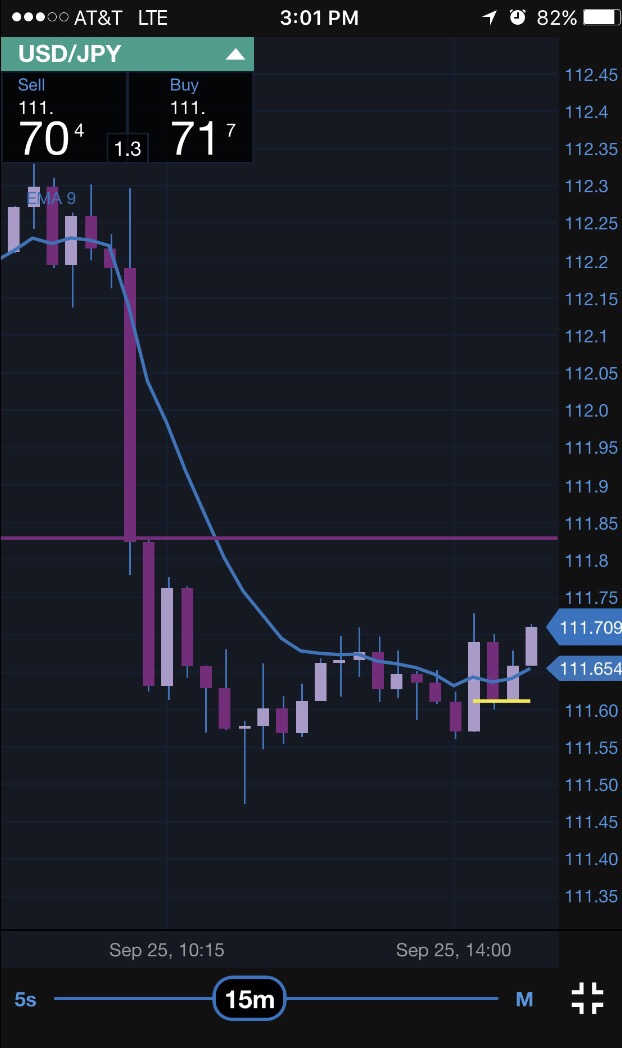This screenshot has height=1048, width=622.
Task: Tap the EMA 9 indicator label
Action: pyautogui.click(x=51, y=199)
